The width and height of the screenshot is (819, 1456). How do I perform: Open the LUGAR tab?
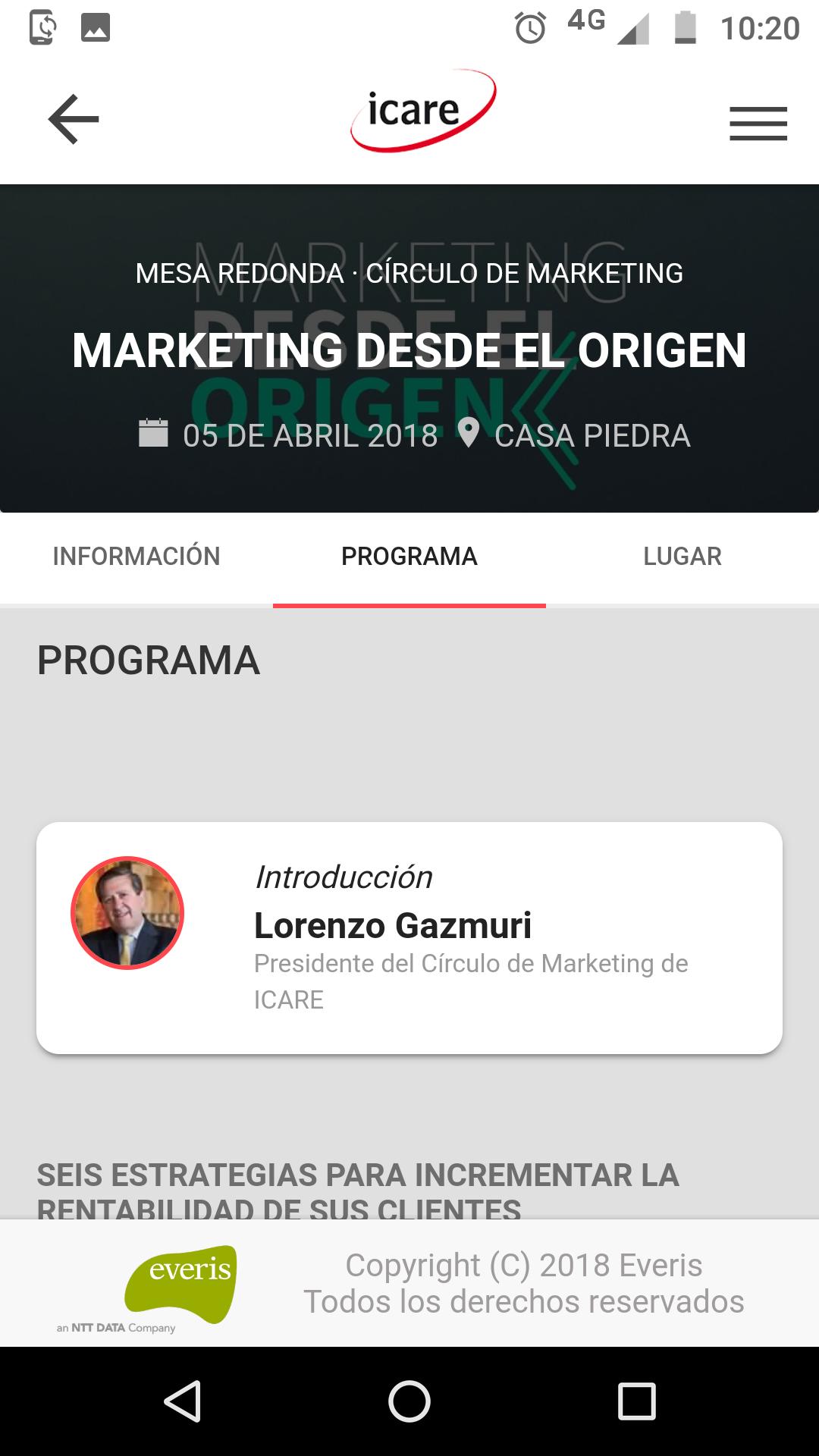(682, 557)
